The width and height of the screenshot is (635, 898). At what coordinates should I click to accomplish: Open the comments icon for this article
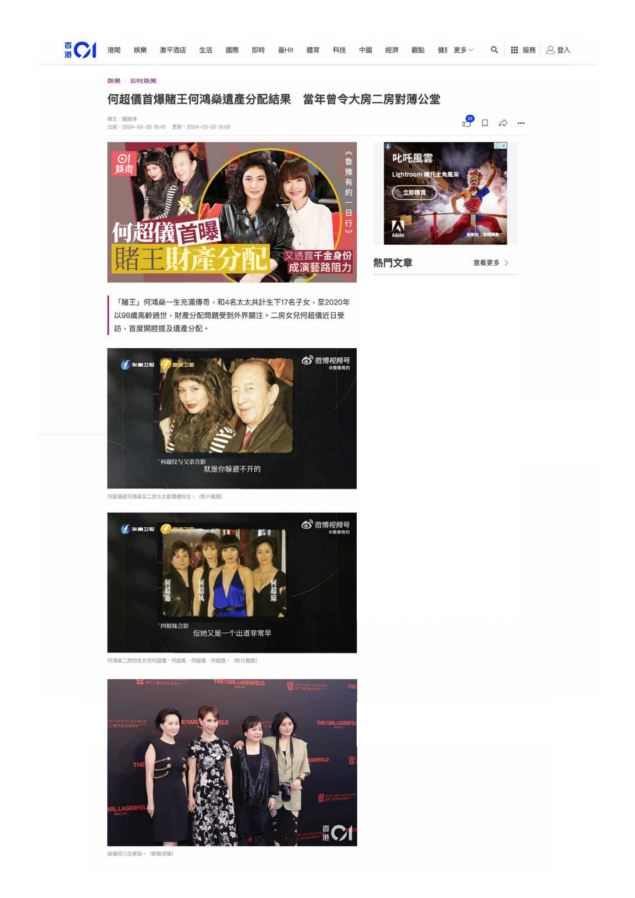click(x=466, y=123)
